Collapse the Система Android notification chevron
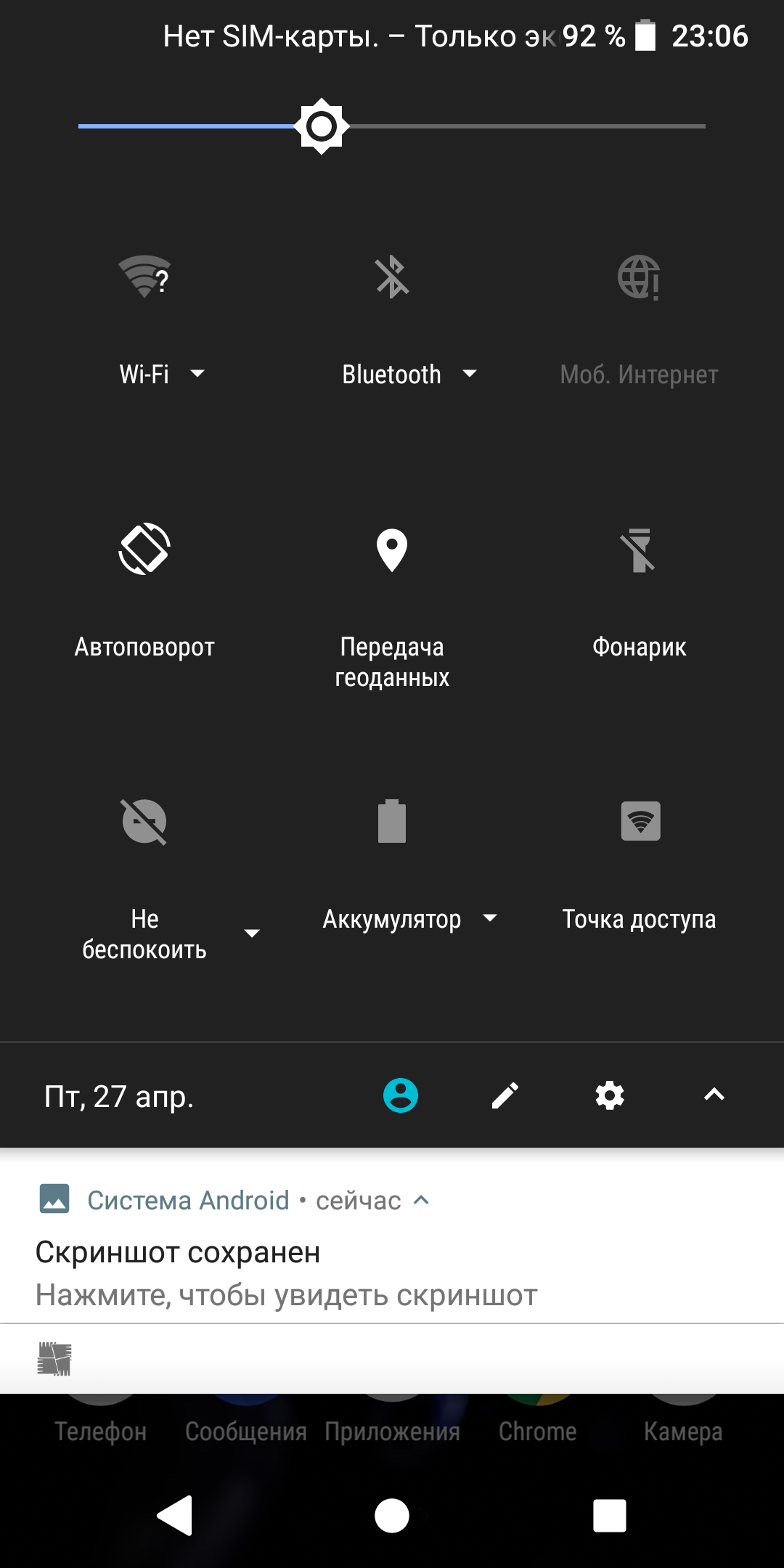 (x=421, y=1201)
